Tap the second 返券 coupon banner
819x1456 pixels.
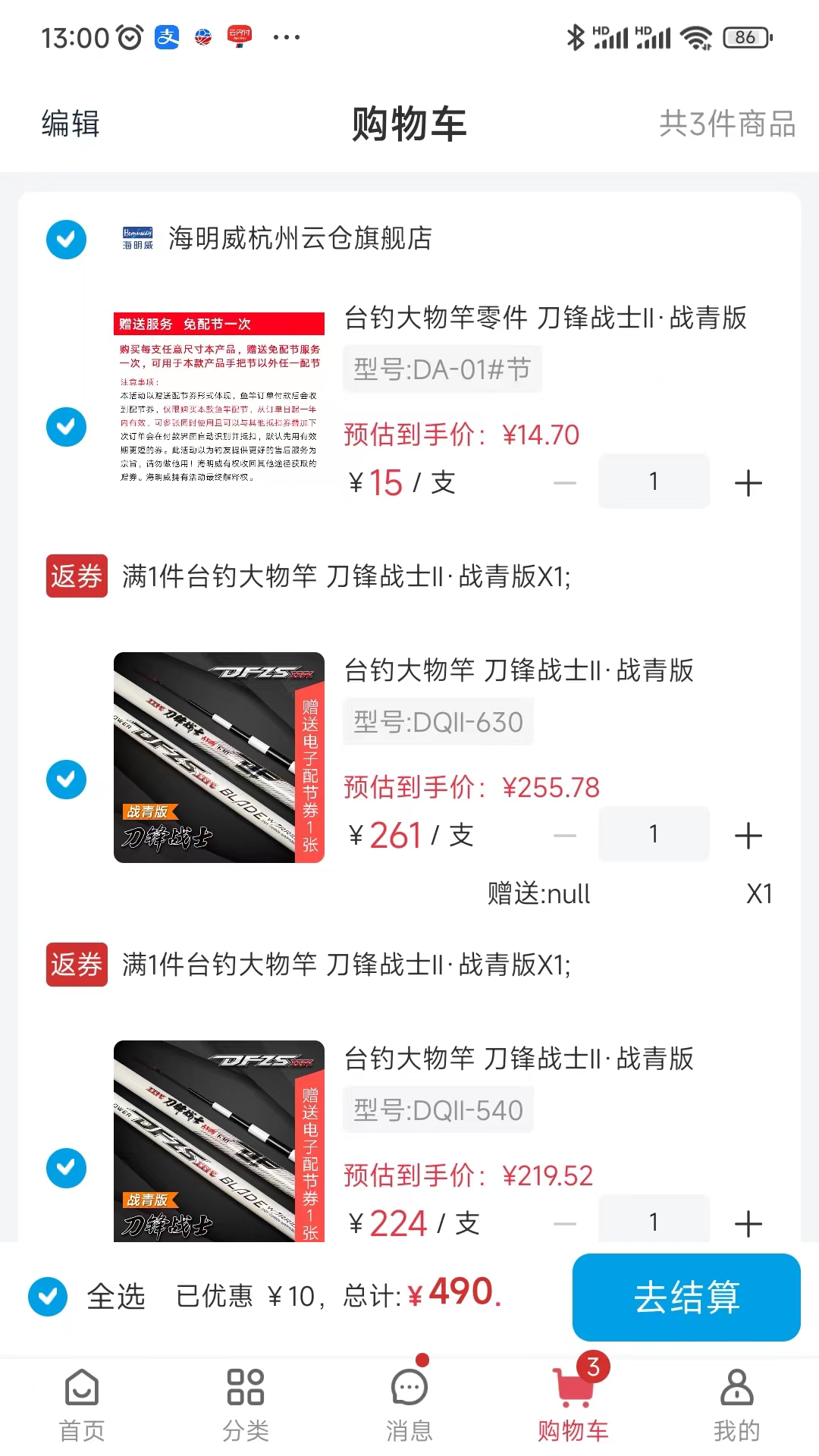click(75, 965)
